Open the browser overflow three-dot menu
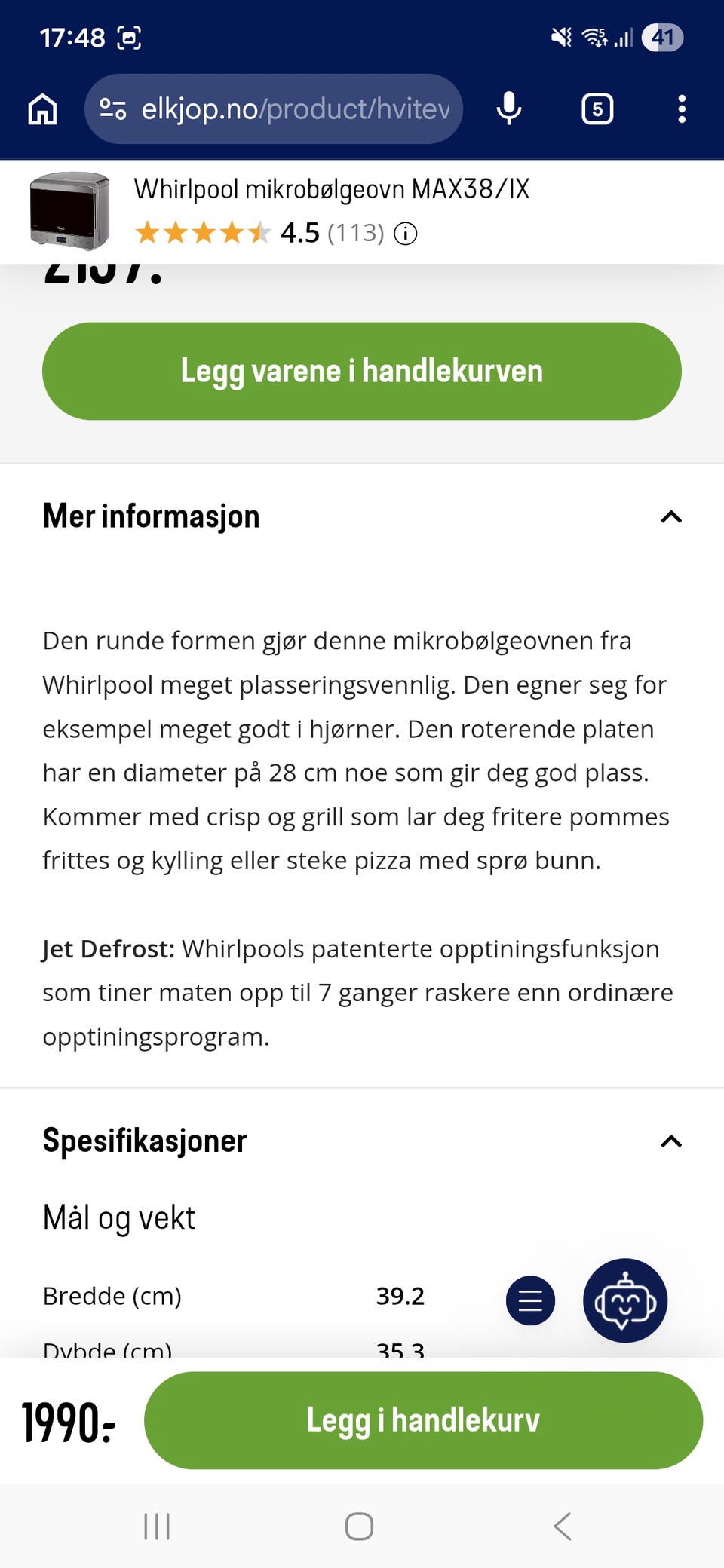Screen dimensions: 724x1568 pos(681,109)
